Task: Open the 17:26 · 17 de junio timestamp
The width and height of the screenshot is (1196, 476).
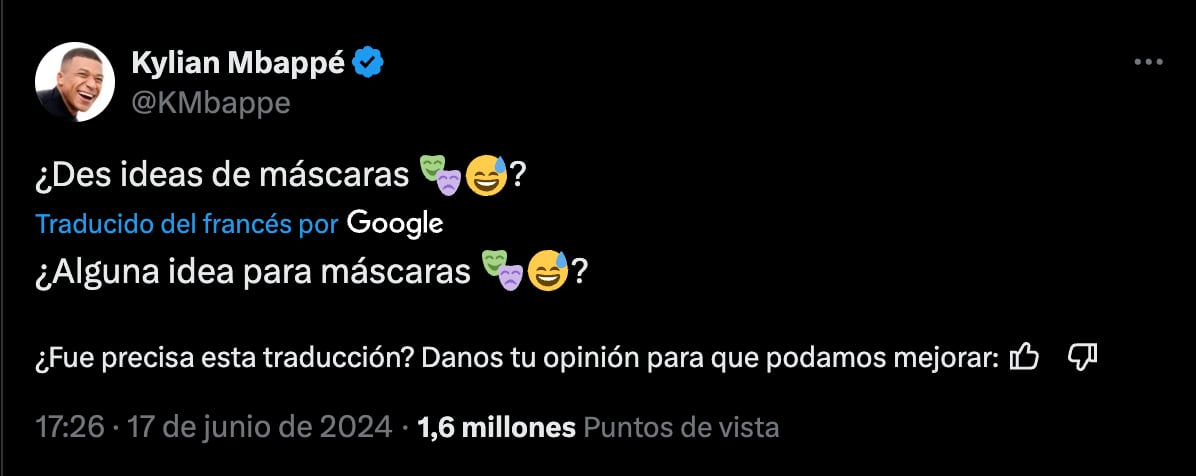Action: pyautogui.click(x=213, y=428)
